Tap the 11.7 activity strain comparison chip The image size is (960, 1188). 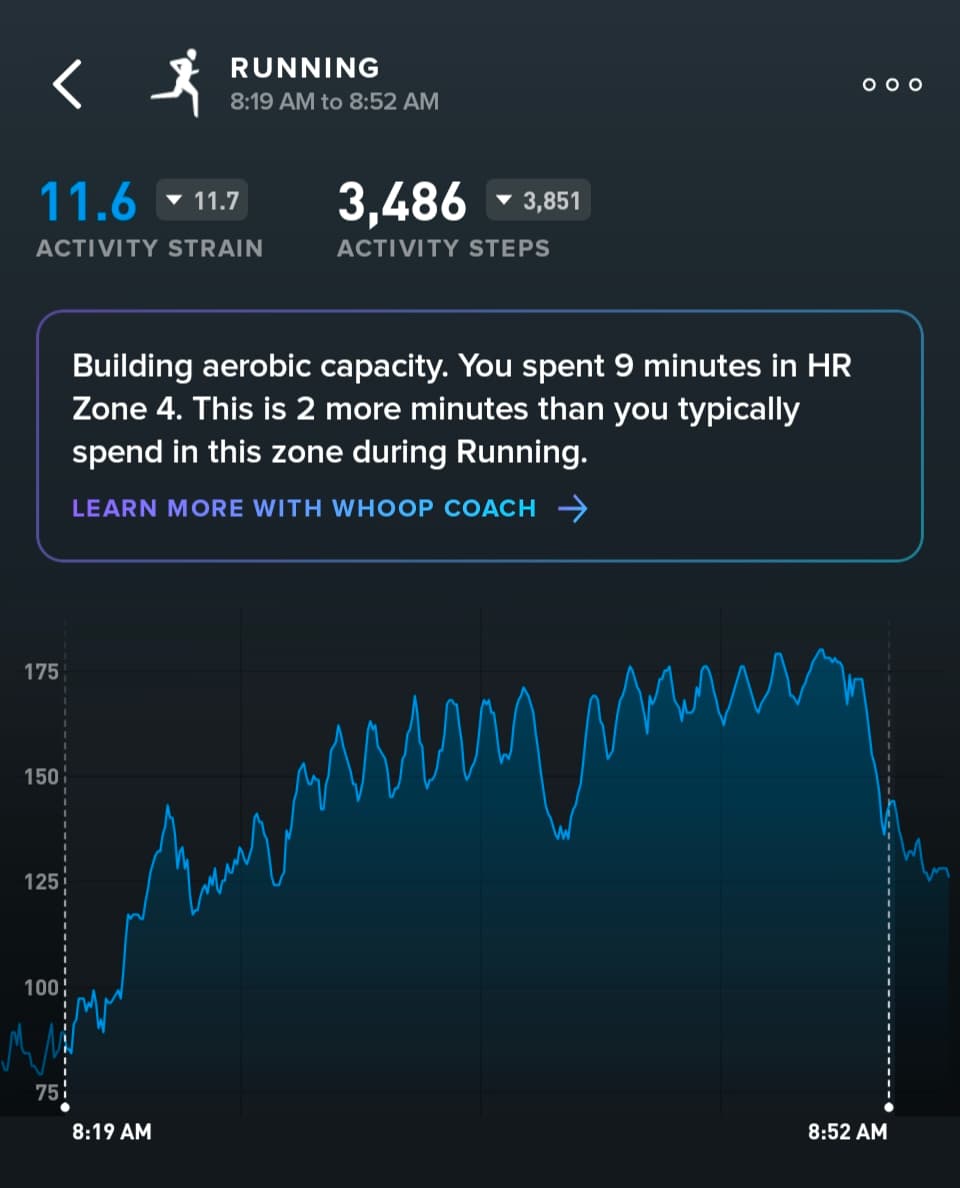click(x=202, y=201)
